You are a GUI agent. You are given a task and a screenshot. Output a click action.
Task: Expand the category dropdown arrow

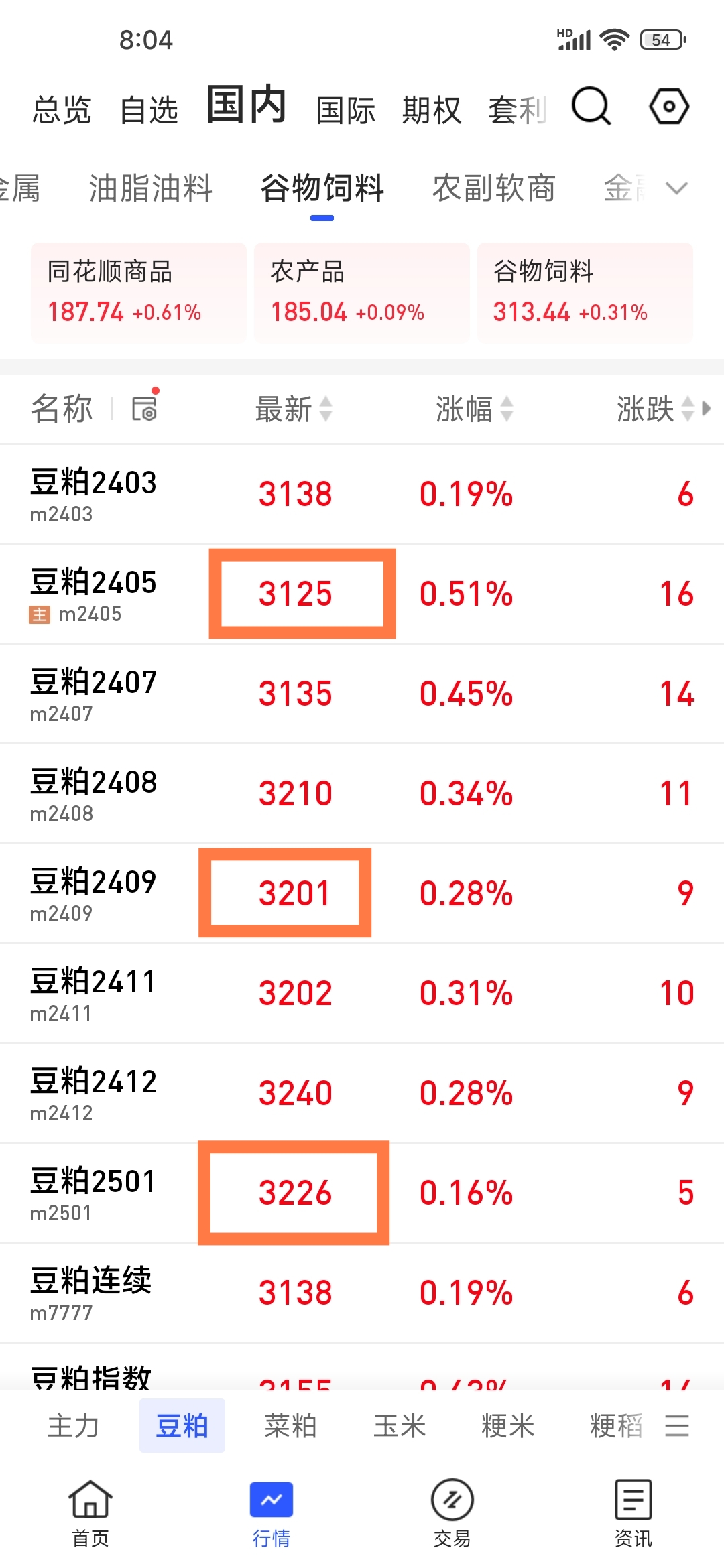[x=676, y=188]
